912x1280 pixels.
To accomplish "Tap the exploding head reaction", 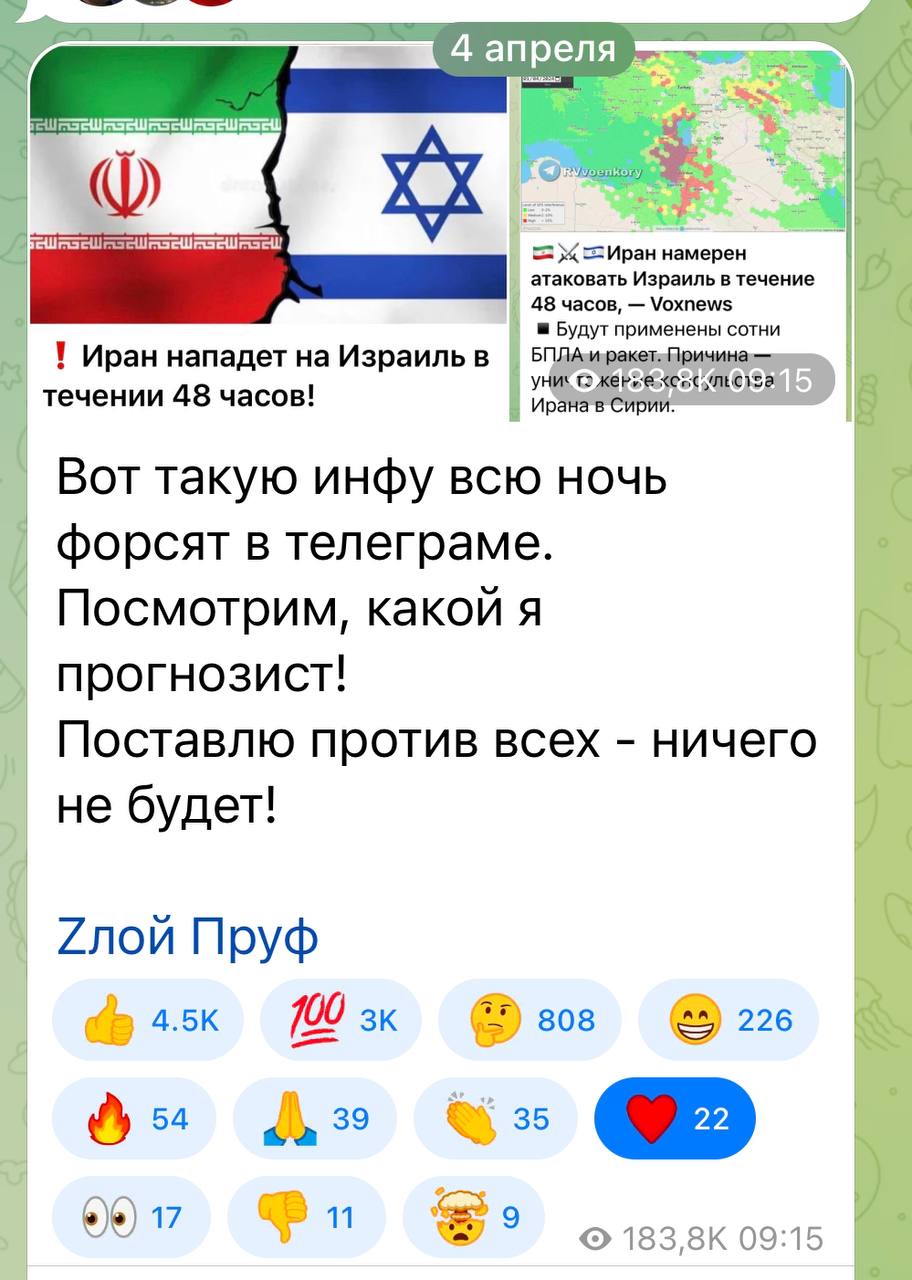I will pyautogui.click(x=473, y=1216).
